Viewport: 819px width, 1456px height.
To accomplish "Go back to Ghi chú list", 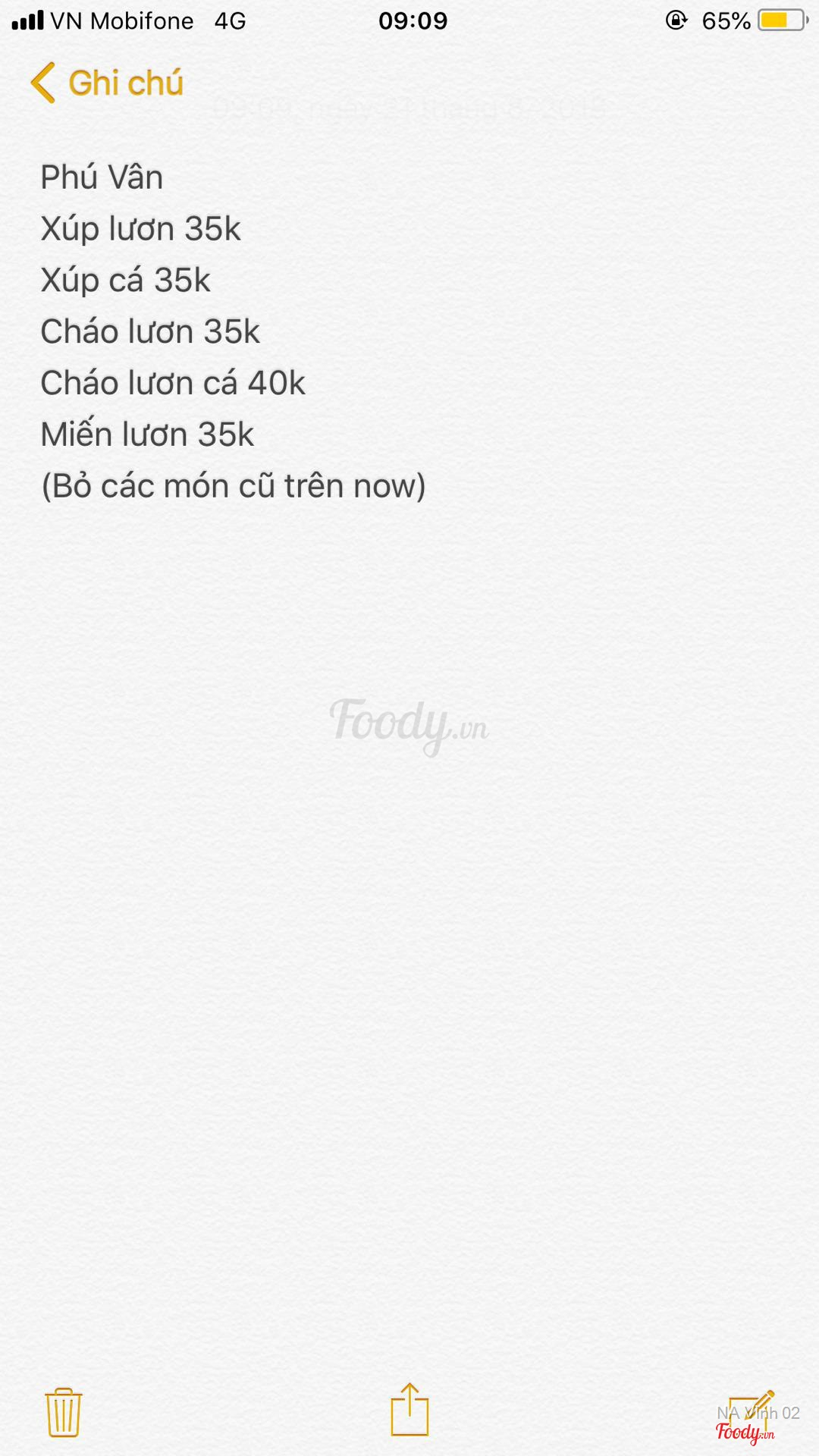I will (108, 83).
